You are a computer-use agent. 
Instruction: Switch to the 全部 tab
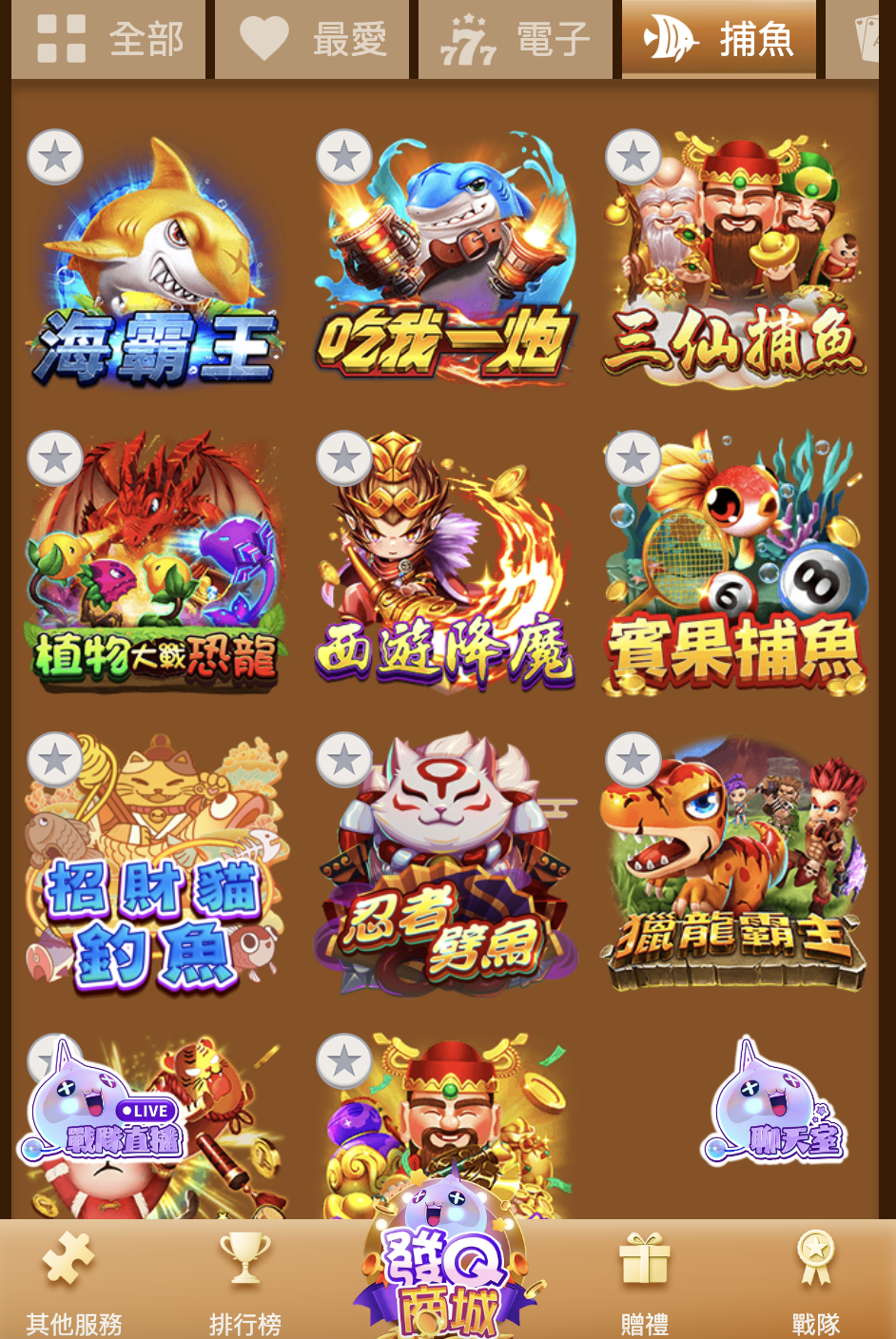click(x=108, y=39)
